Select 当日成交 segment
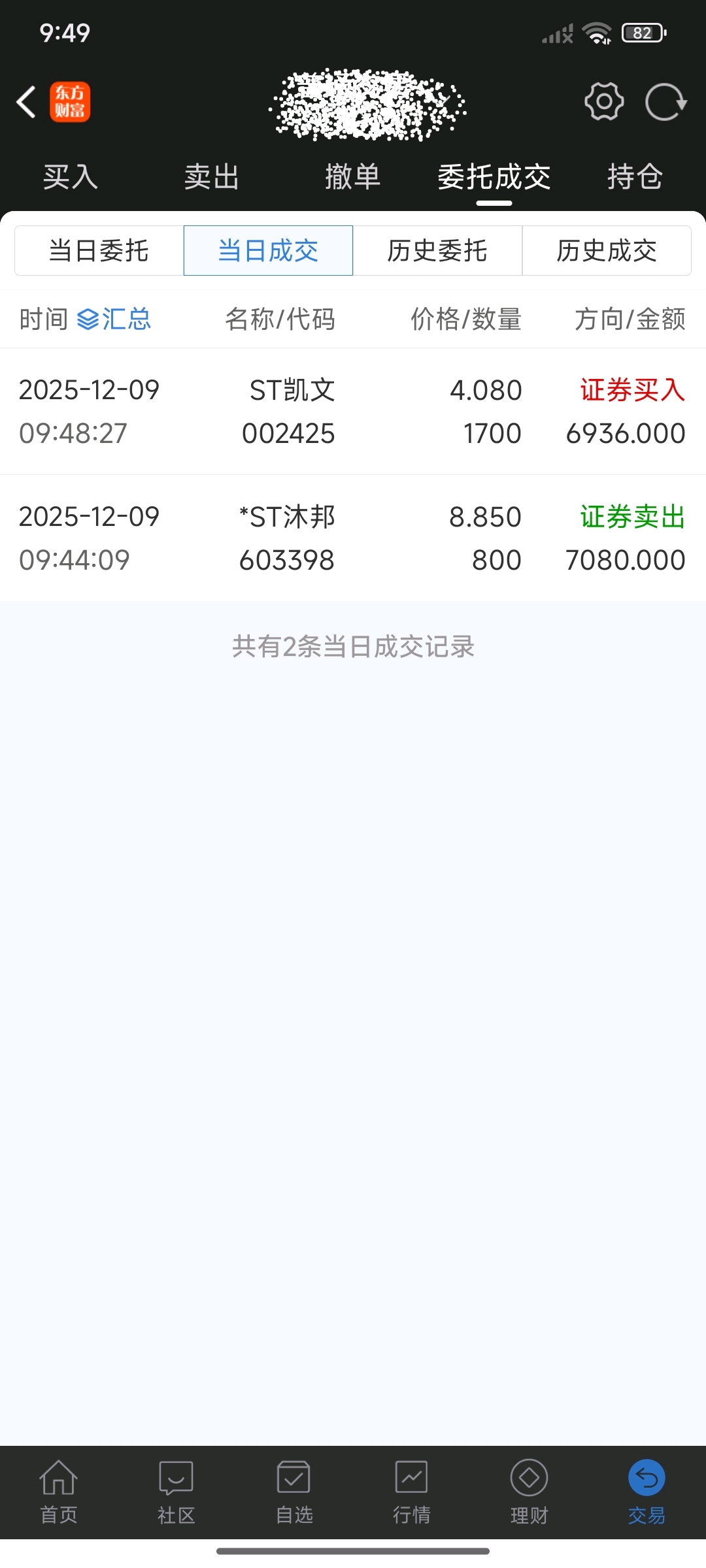This screenshot has height=1568, width=706. coord(268,251)
